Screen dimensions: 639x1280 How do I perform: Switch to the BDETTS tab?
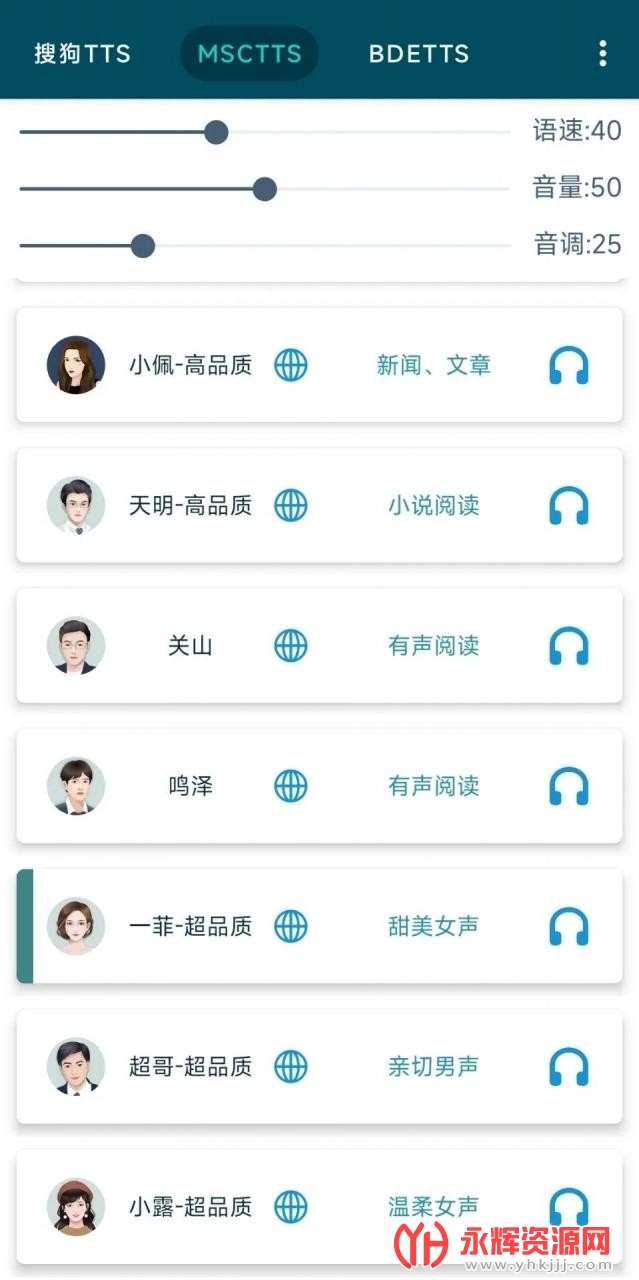pos(418,54)
